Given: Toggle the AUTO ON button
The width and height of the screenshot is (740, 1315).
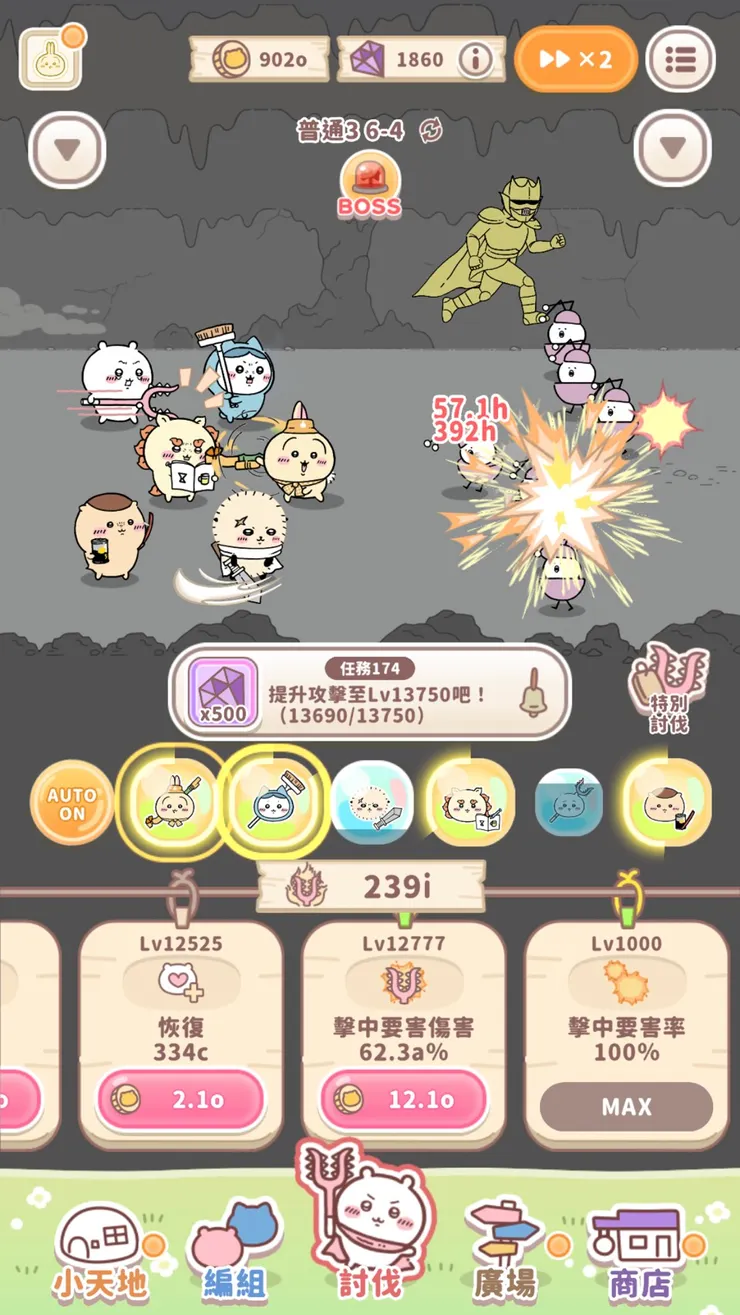Looking at the screenshot, I should coord(71,803).
